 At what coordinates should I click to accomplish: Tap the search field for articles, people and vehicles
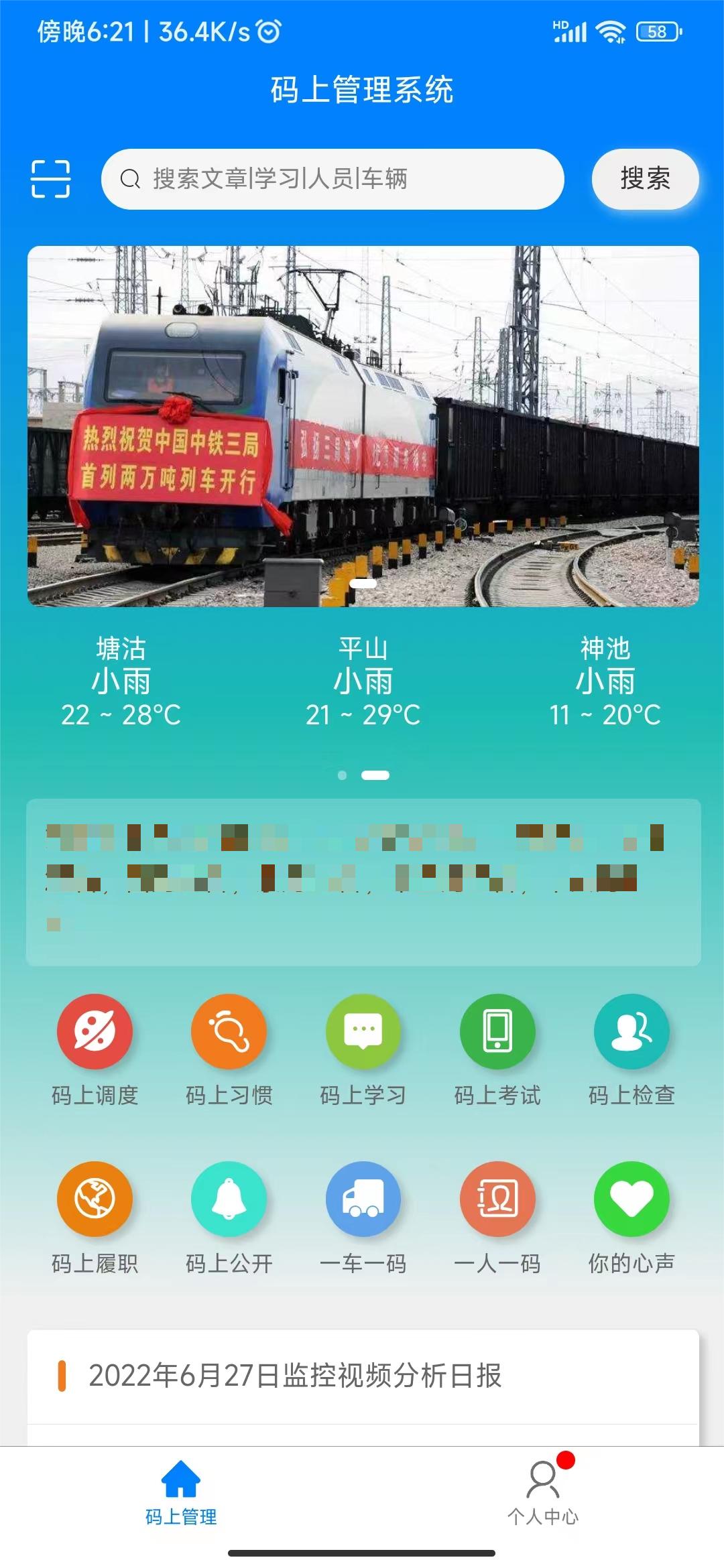332,179
